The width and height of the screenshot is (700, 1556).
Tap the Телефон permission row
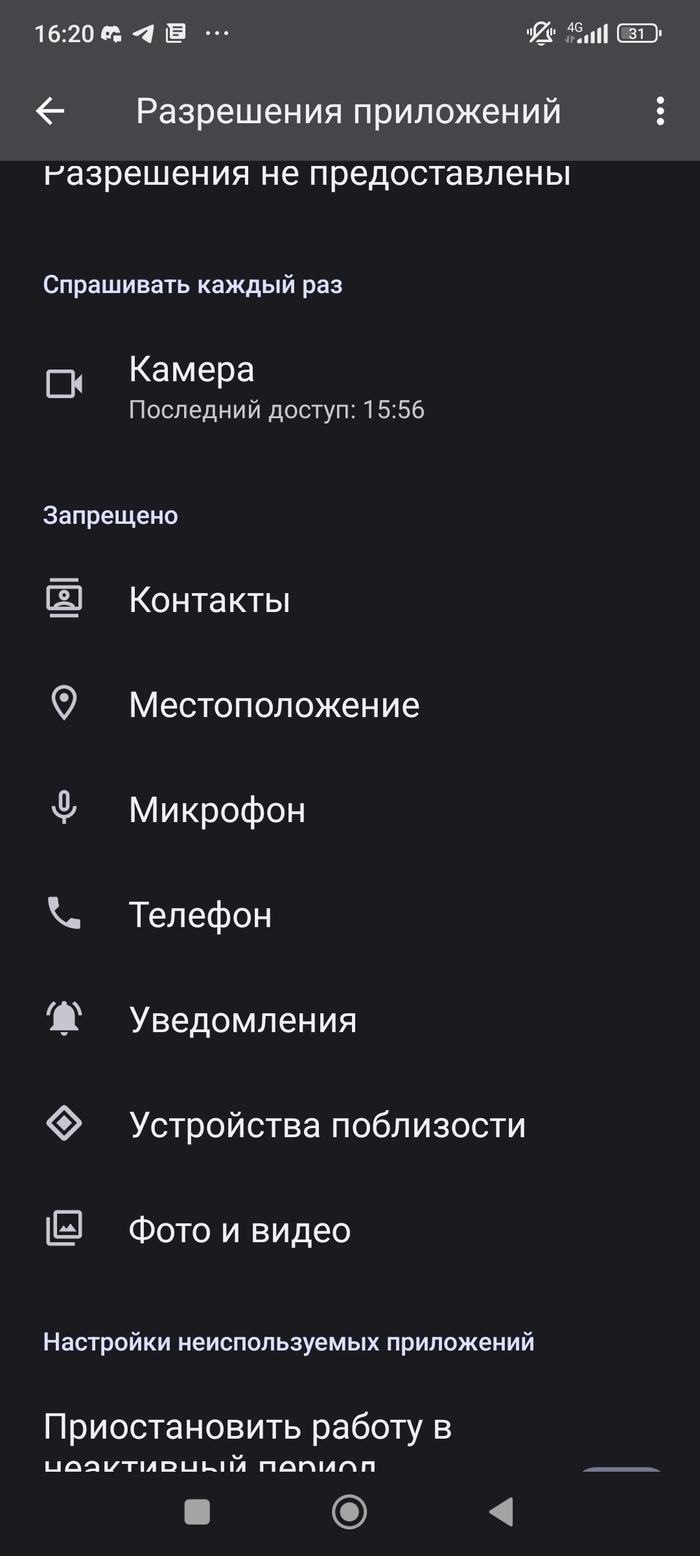(x=200, y=915)
